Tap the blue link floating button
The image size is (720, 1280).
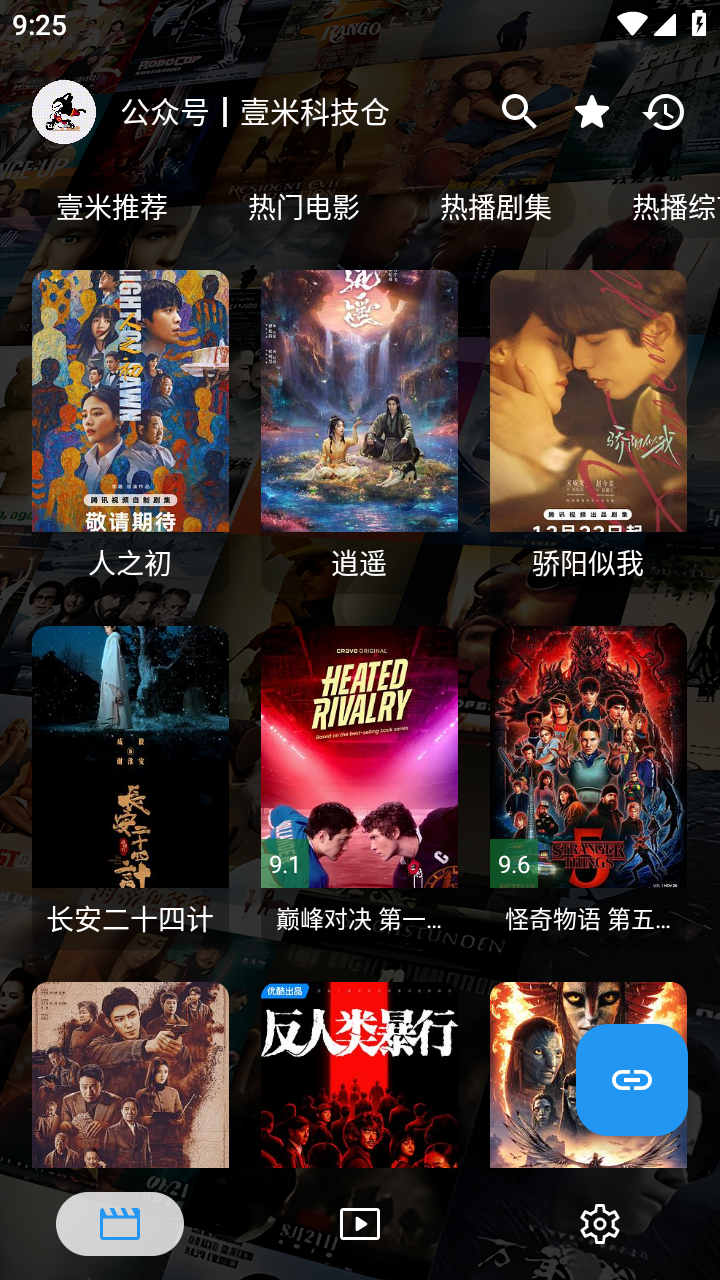[x=631, y=1080]
